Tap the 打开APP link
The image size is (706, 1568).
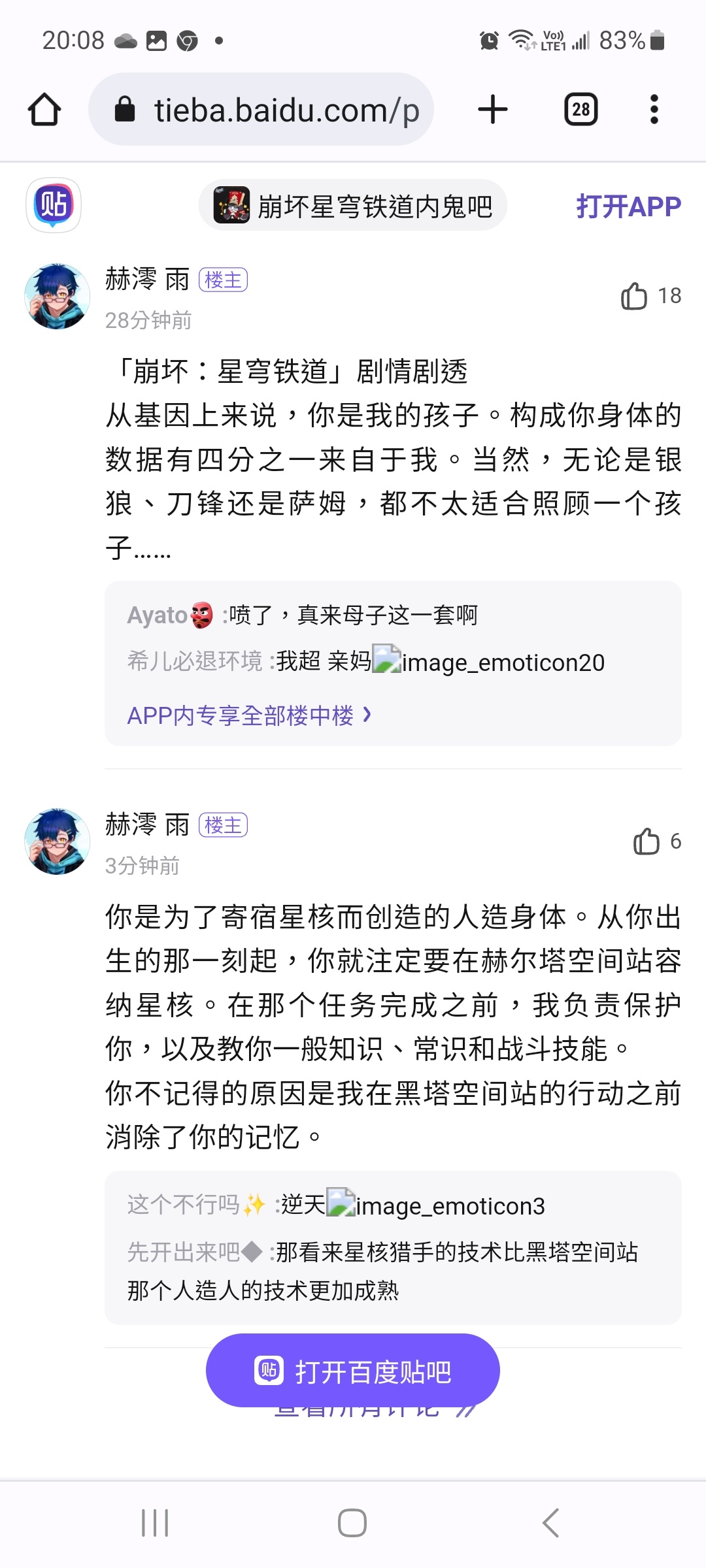tap(628, 206)
